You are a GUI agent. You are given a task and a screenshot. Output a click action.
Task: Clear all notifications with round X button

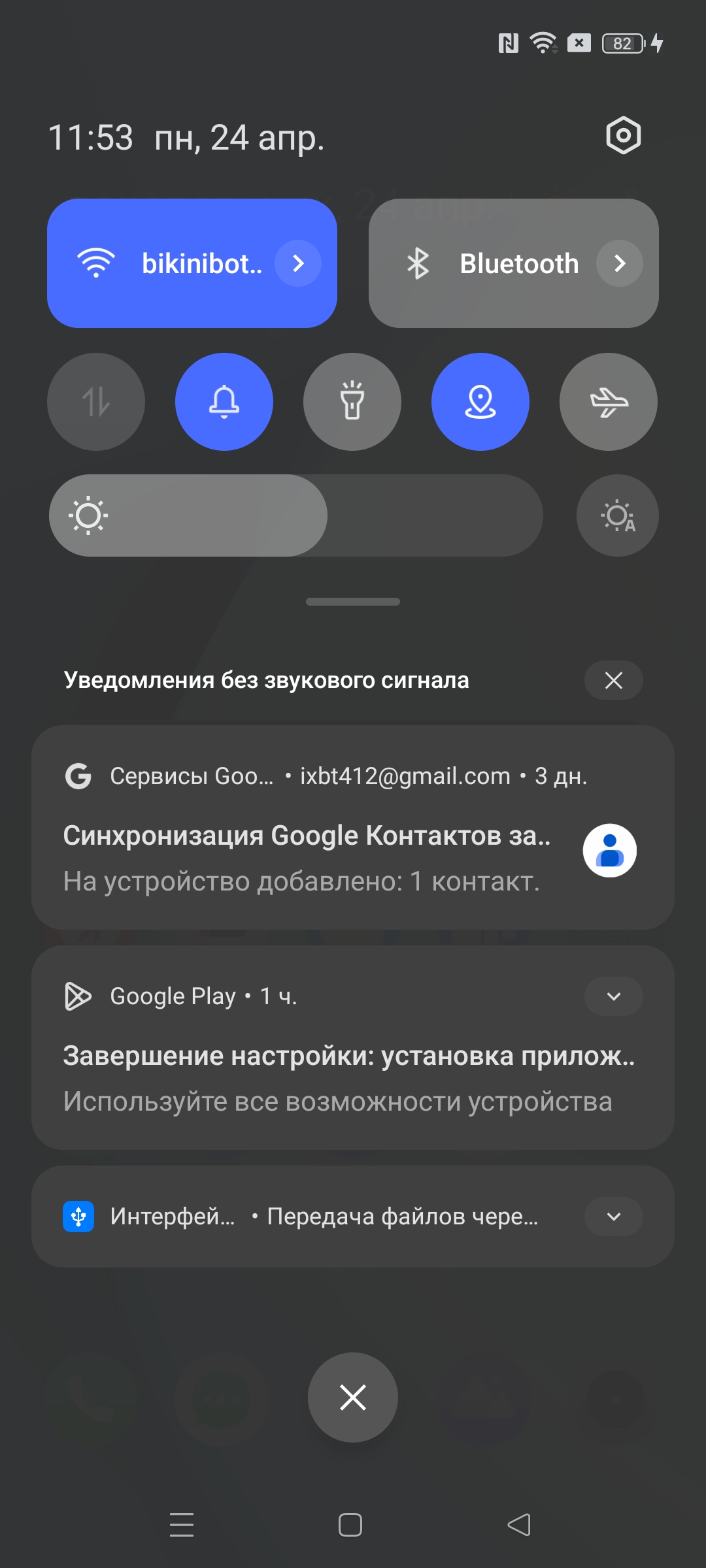[x=353, y=1397]
